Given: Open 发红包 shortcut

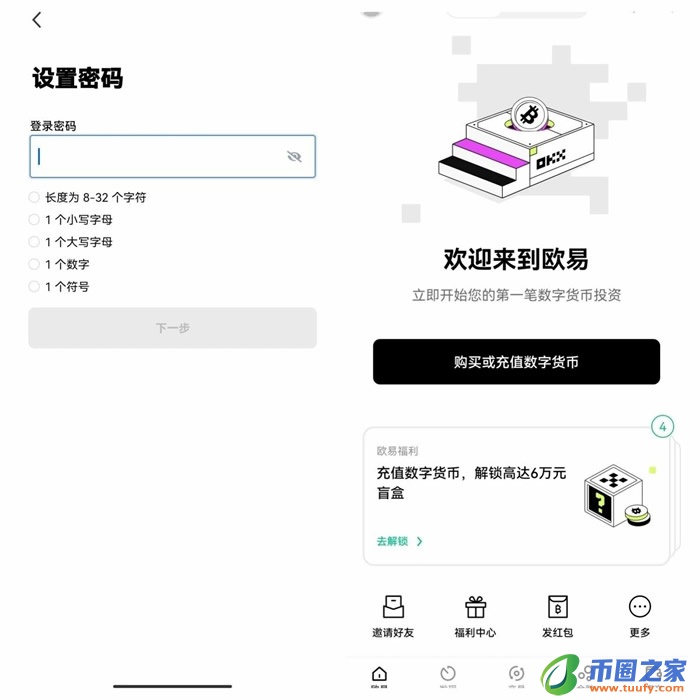Looking at the screenshot, I should 557,615.
